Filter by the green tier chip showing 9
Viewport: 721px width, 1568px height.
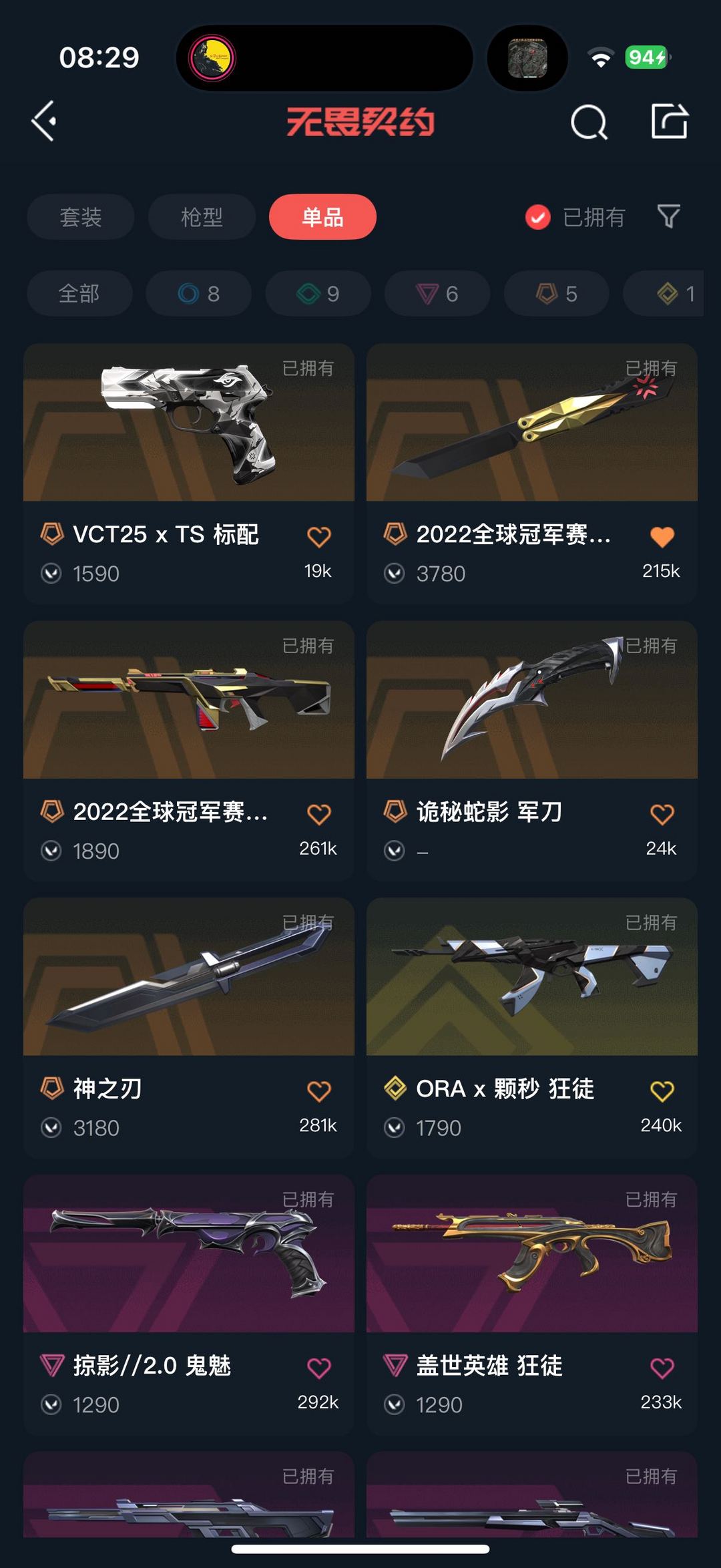click(x=318, y=293)
